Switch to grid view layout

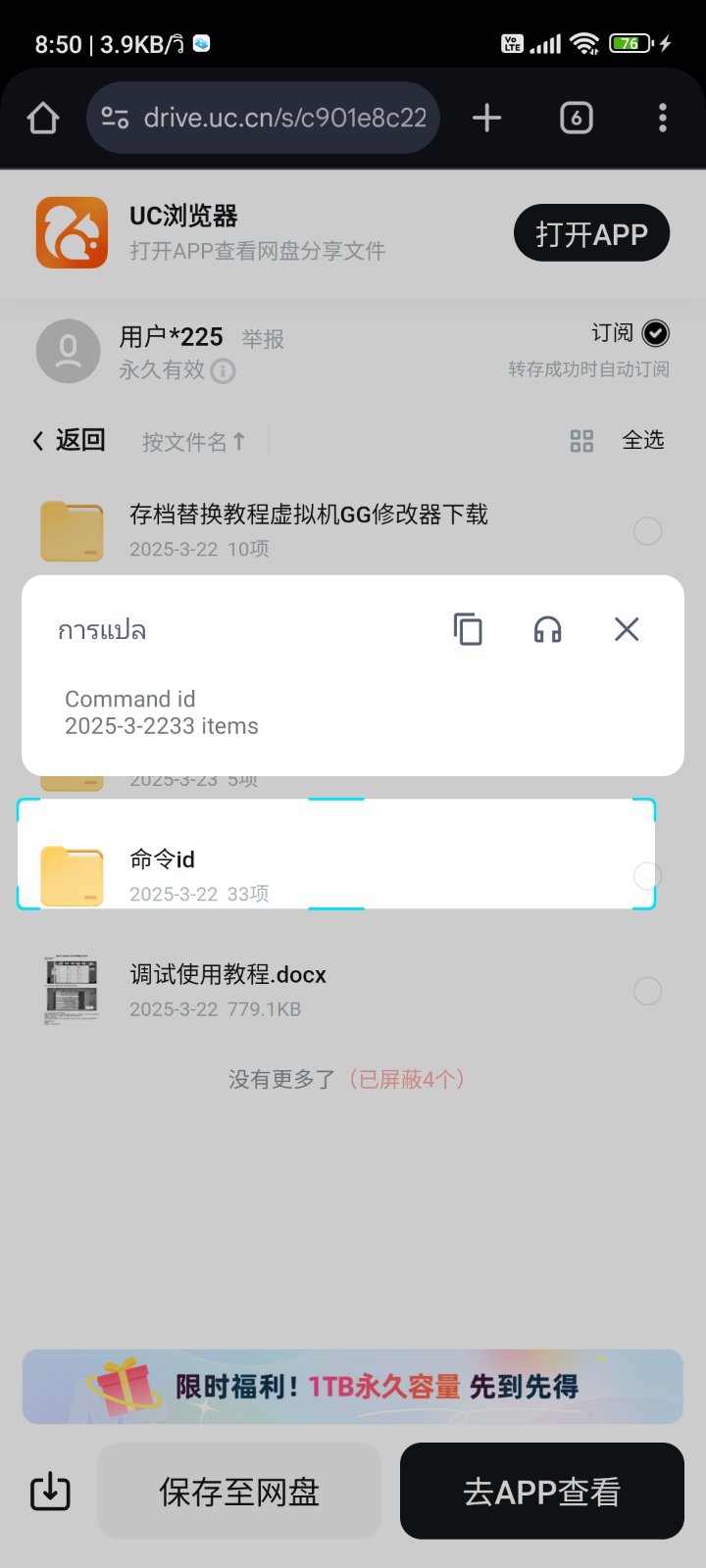click(581, 441)
